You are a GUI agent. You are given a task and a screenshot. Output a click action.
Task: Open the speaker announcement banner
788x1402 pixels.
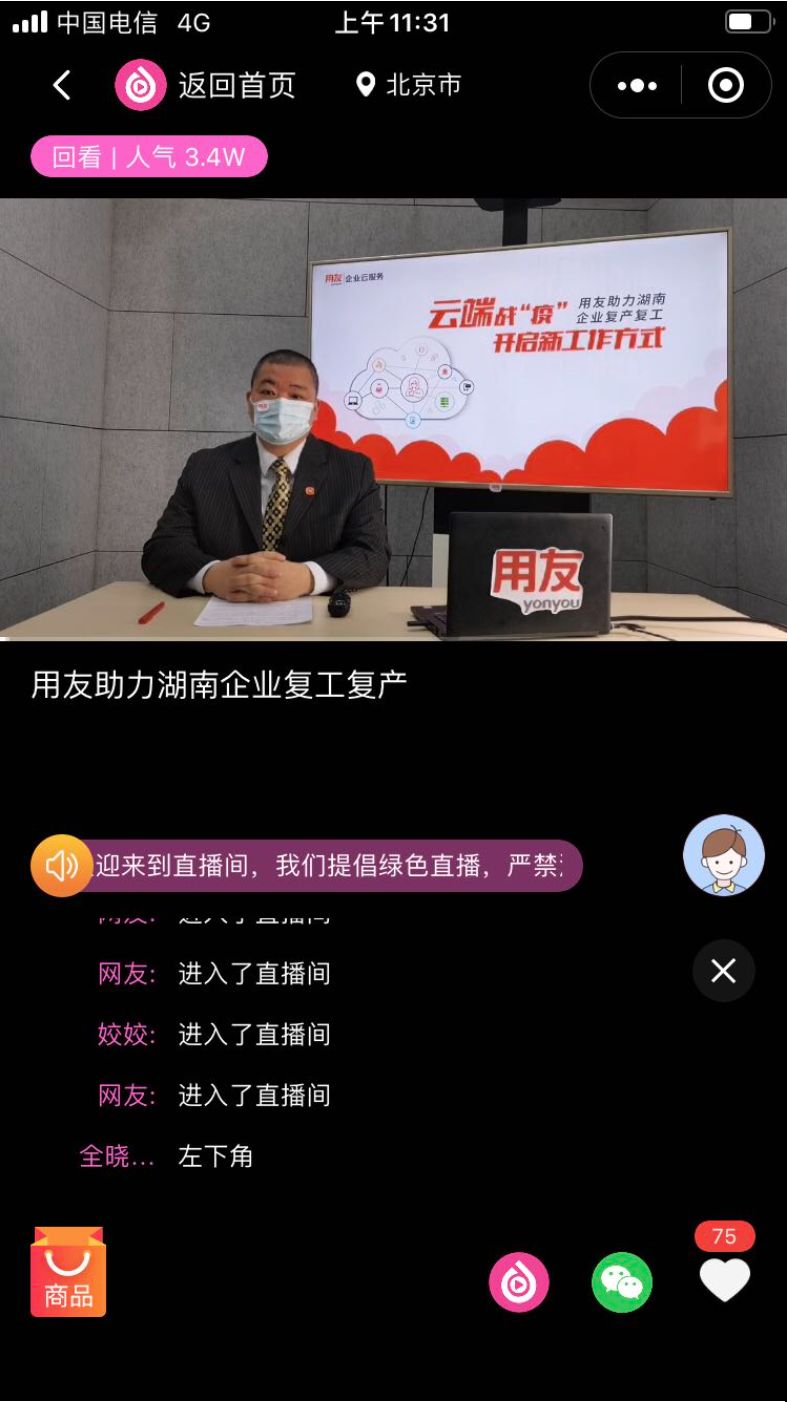[307, 866]
